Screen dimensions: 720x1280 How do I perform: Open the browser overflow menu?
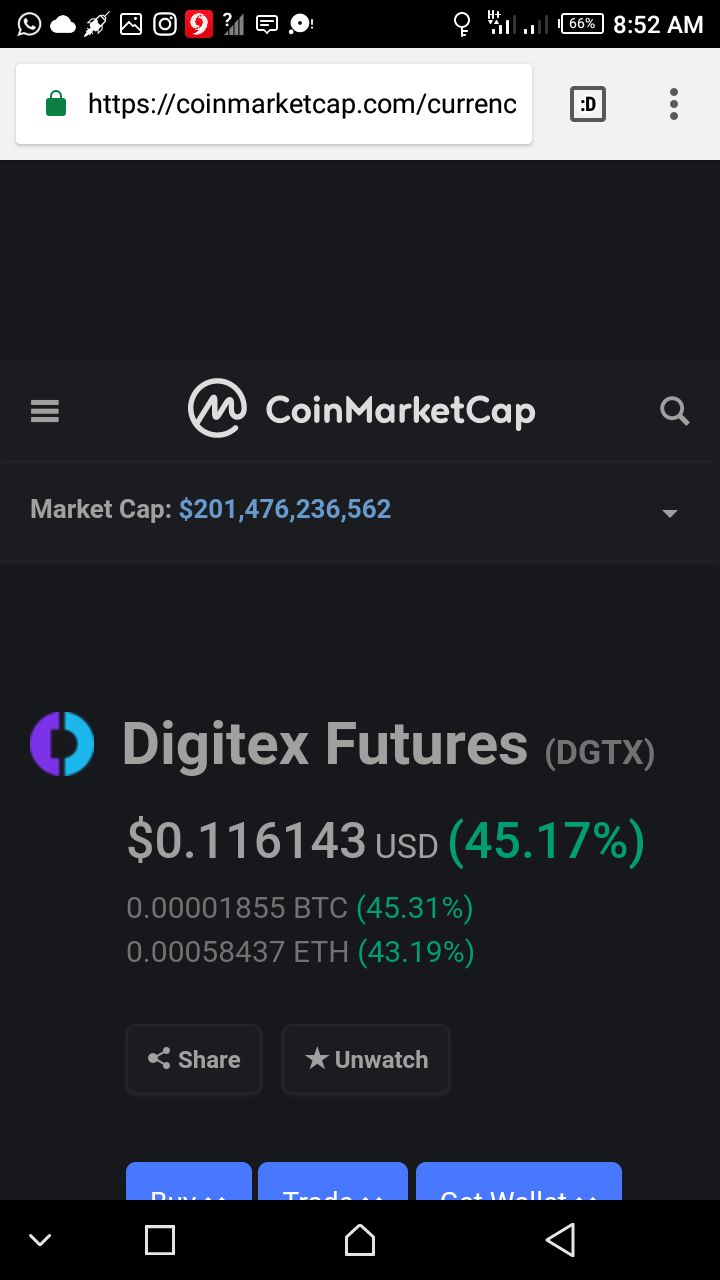(674, 104)
